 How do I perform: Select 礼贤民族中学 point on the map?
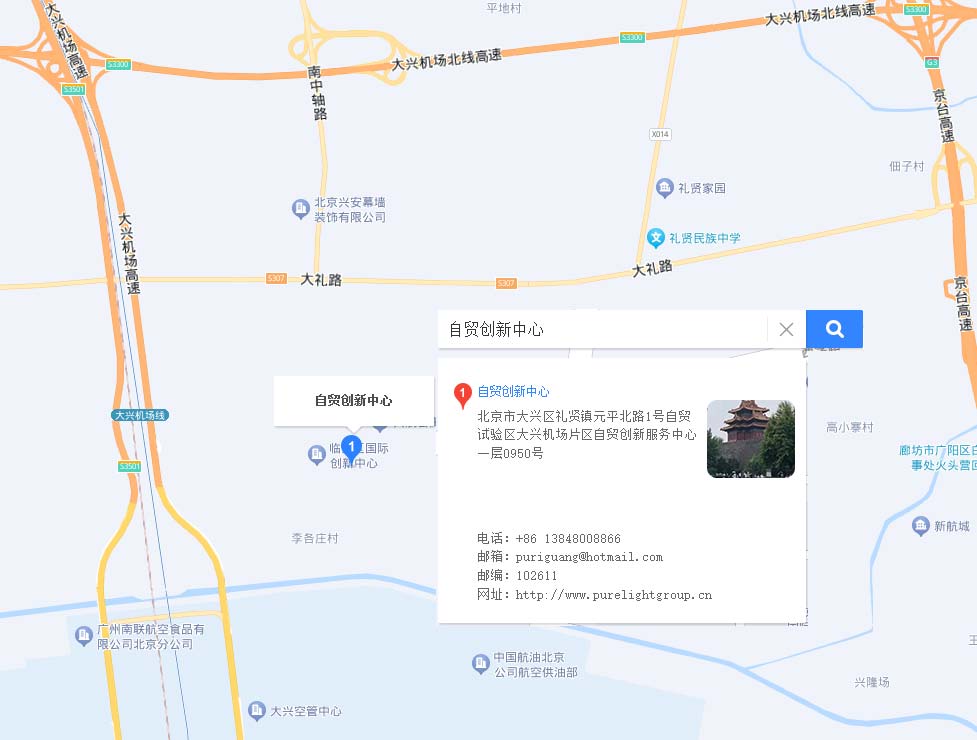[x=656, y=238]
